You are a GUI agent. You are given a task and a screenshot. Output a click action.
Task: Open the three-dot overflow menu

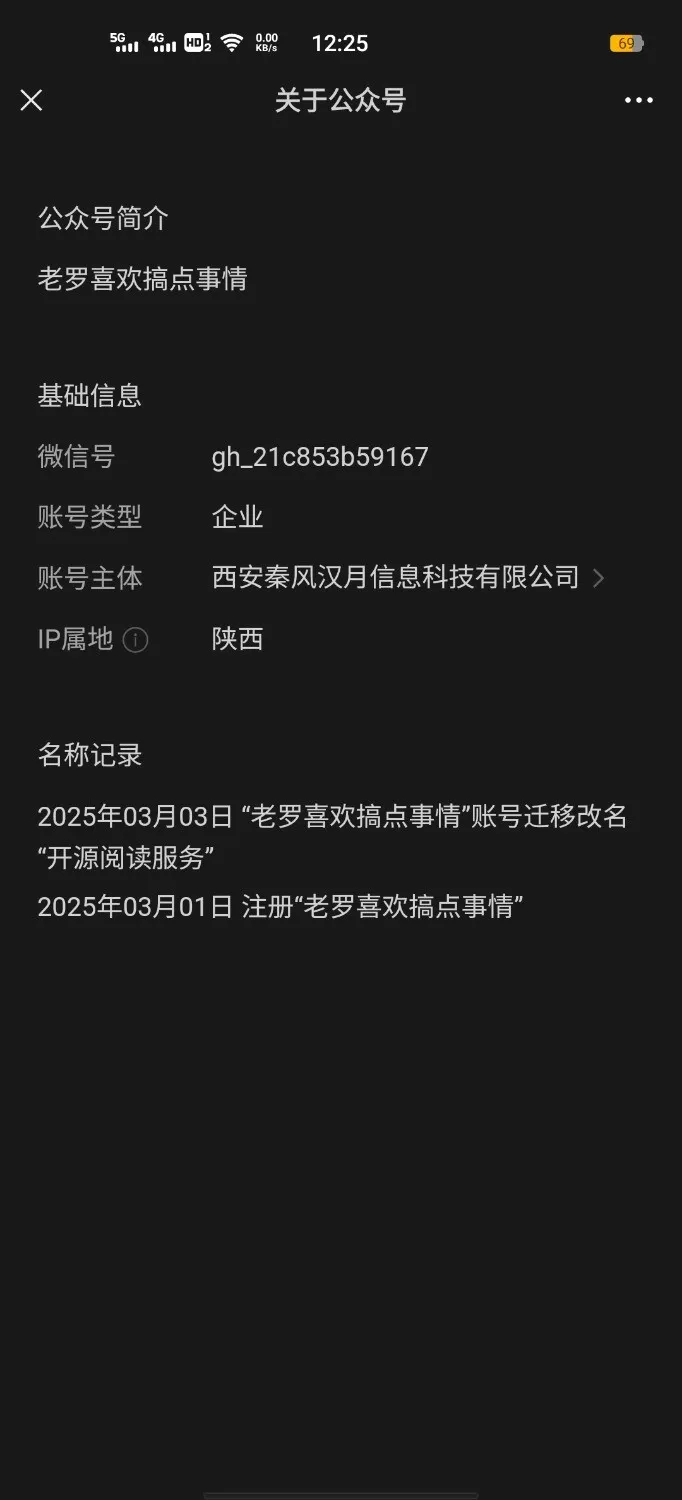(638, 100)
